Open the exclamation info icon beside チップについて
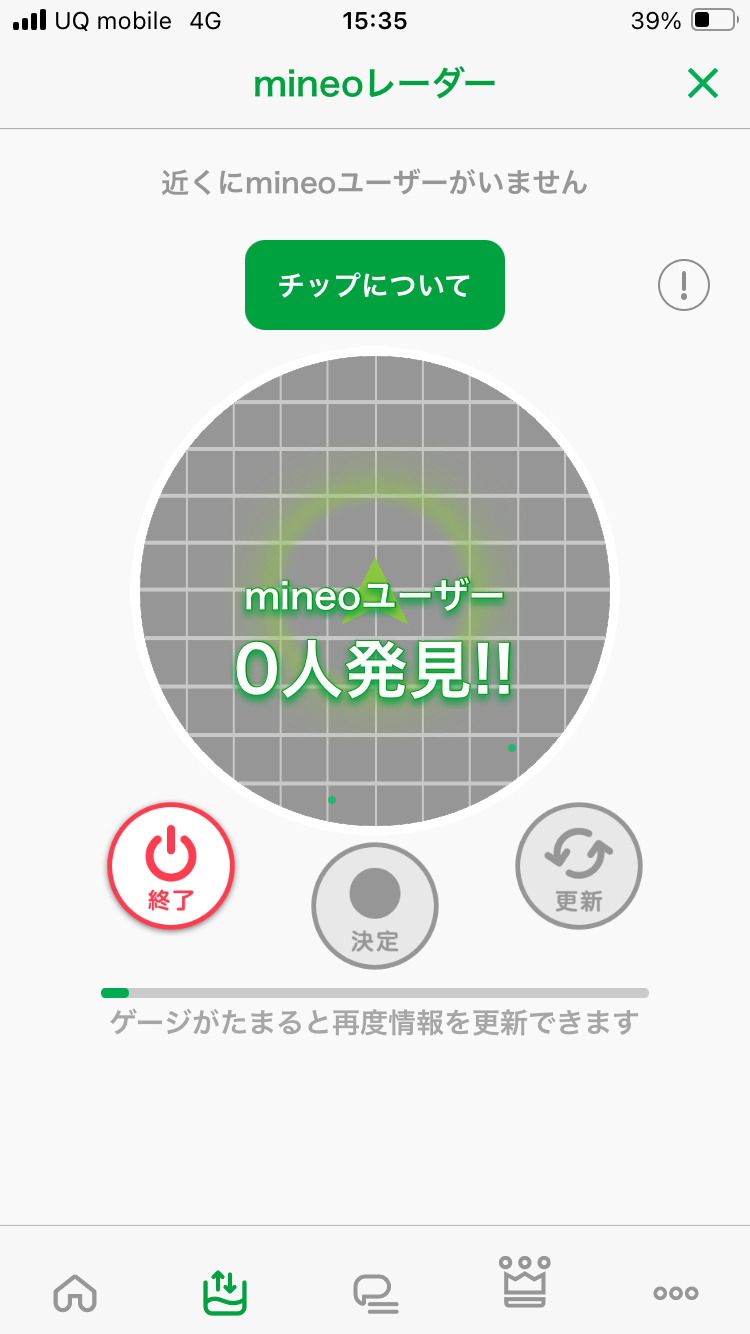Screen dimensions: 750x1334 tap(683, 285)
